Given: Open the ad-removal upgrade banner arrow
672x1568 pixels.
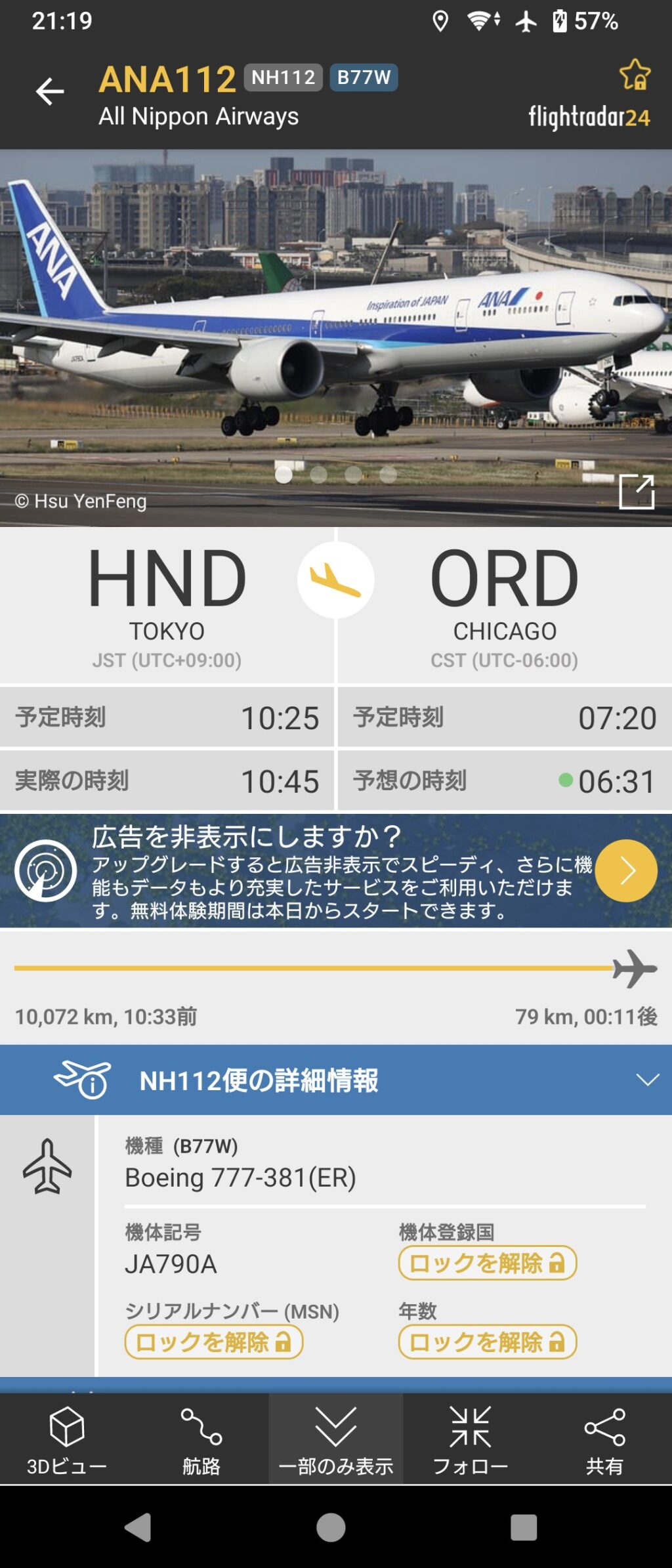Looking at the screenshot, I should pyautogui.click(x=625, y=870).
